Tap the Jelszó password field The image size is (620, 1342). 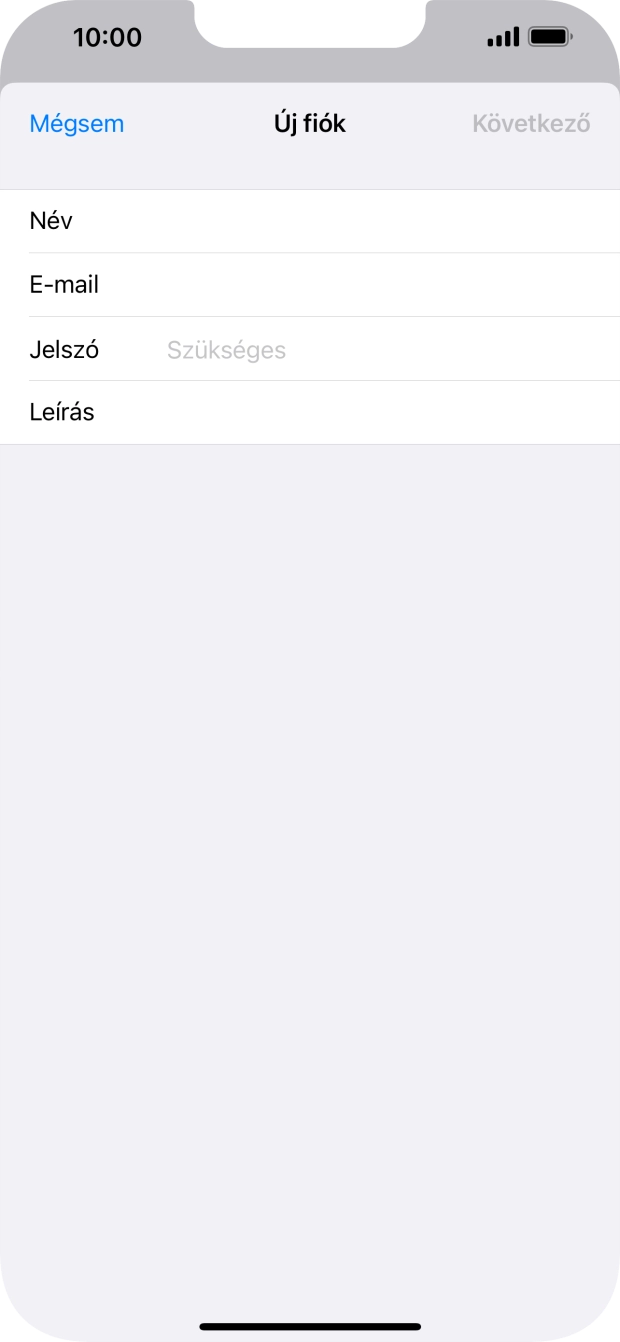click(x=380, y=350)
